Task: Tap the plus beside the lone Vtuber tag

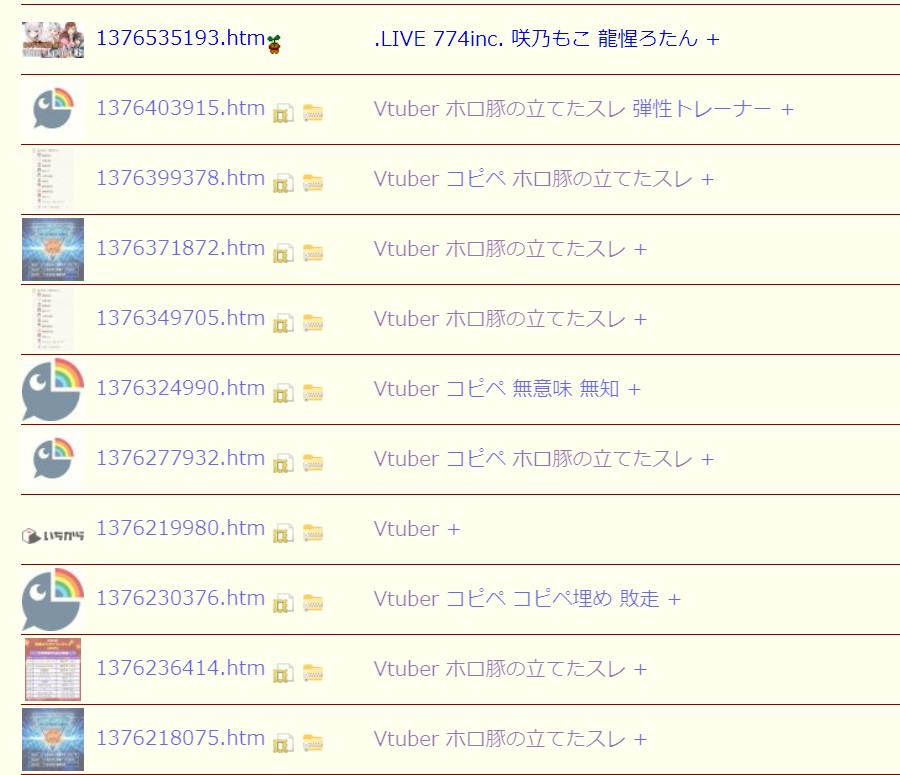Action: [454, 529]
